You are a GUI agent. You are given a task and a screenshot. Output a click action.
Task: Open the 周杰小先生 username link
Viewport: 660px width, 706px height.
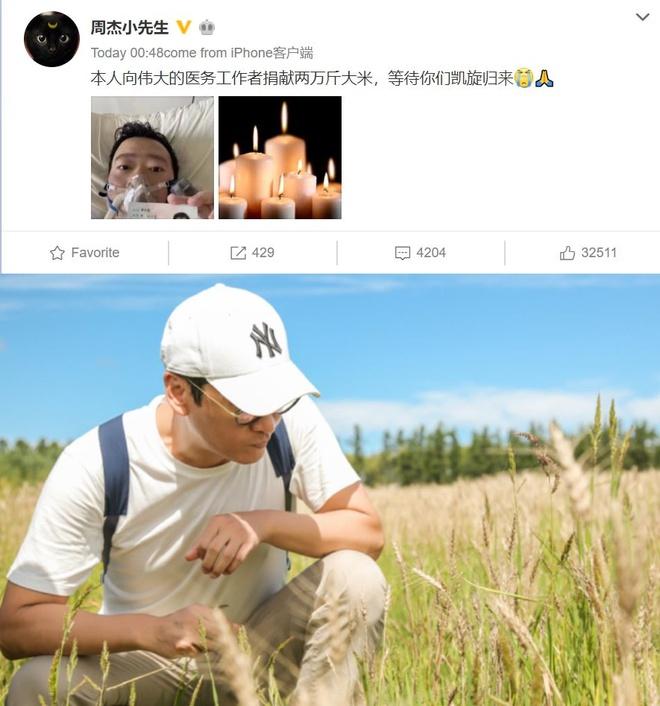[130, 27]
